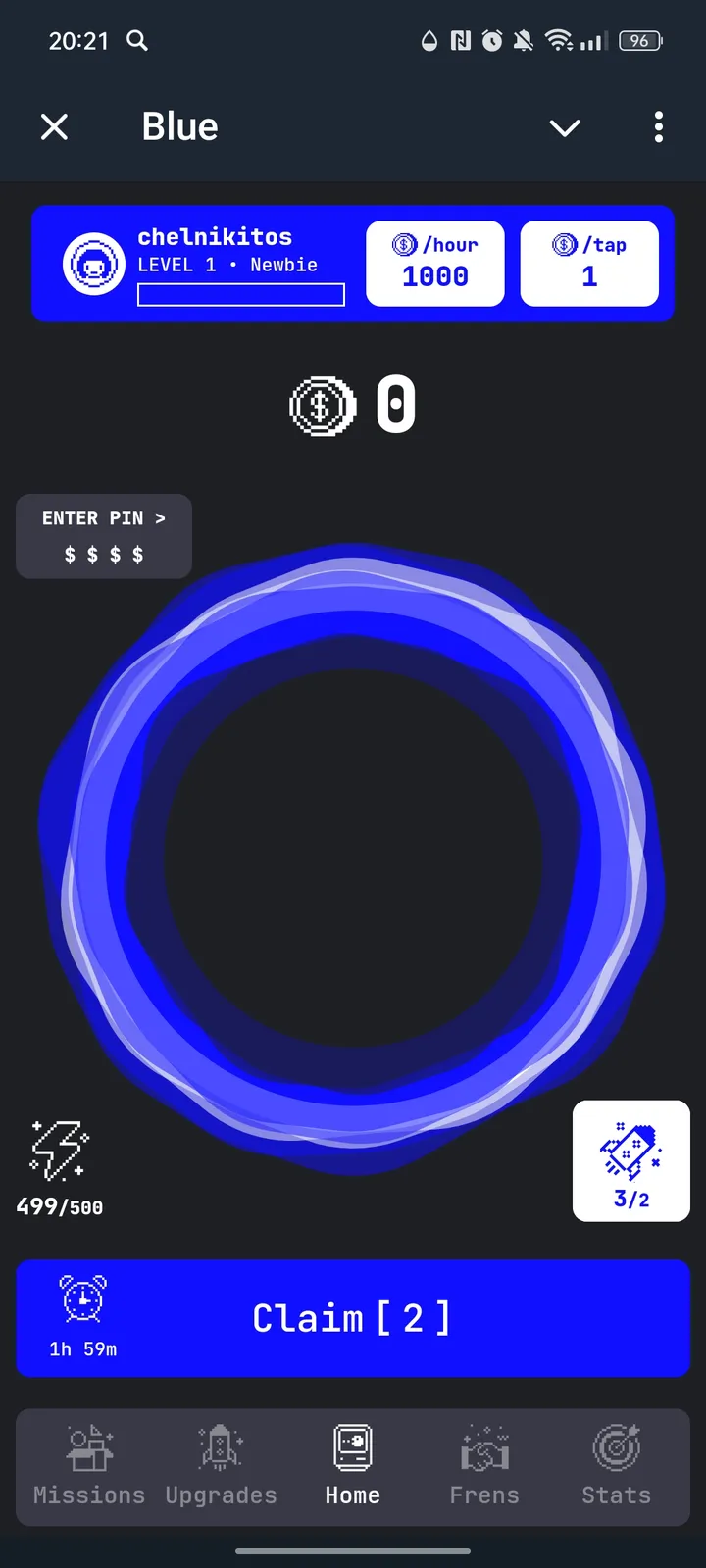Open search from the status bar magnifier
The width and height of the screenshot is (706, 1568).
click(136, 40)
